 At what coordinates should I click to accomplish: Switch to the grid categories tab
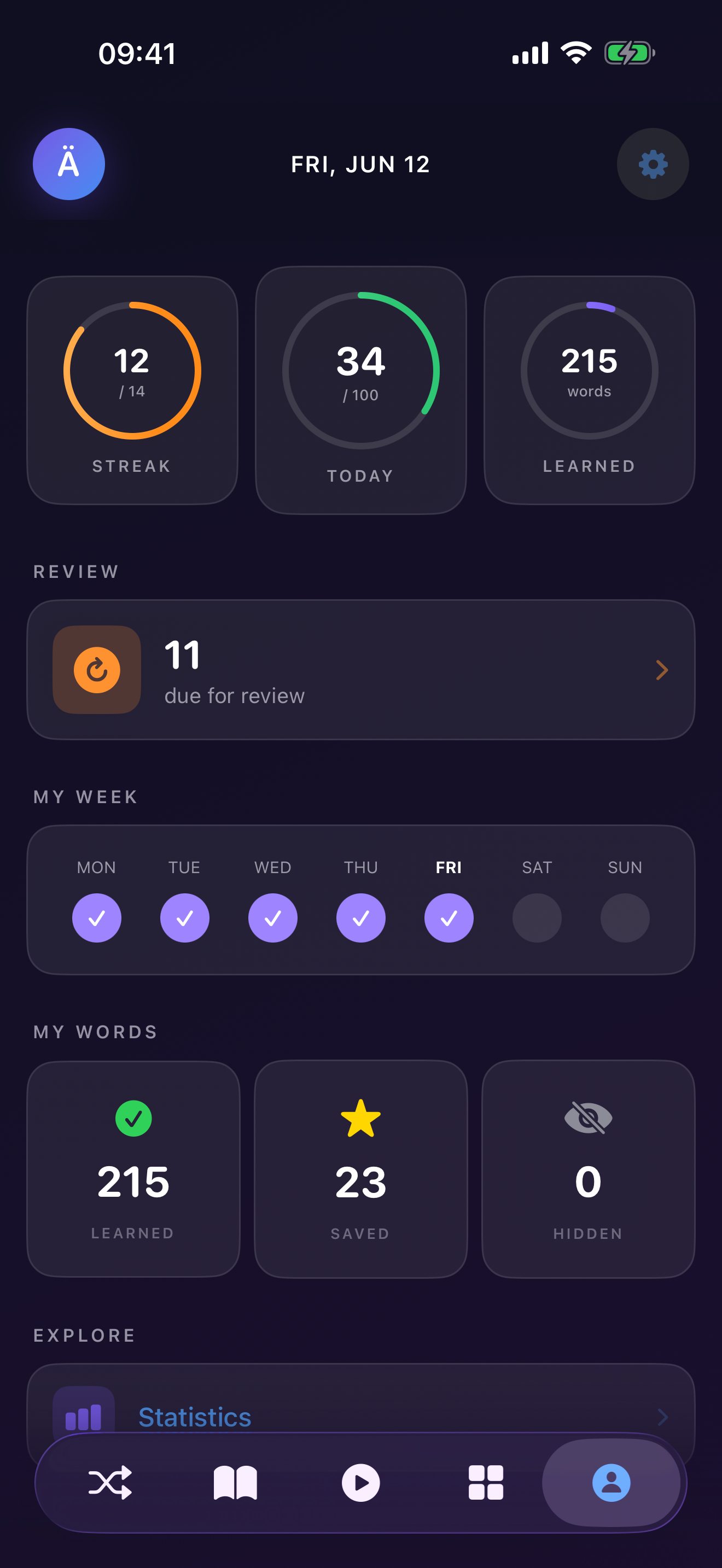click(x=486, y=1482)
